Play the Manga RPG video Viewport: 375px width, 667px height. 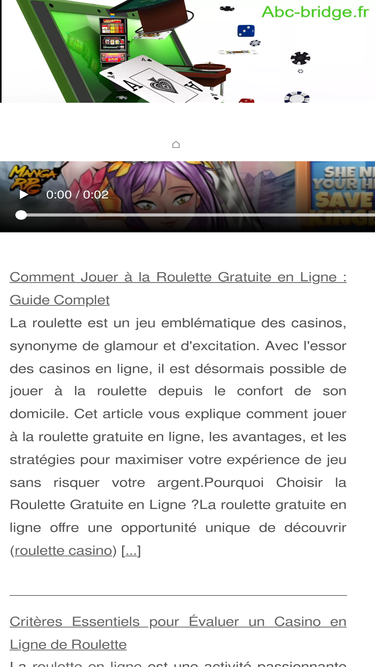(24, 194)
